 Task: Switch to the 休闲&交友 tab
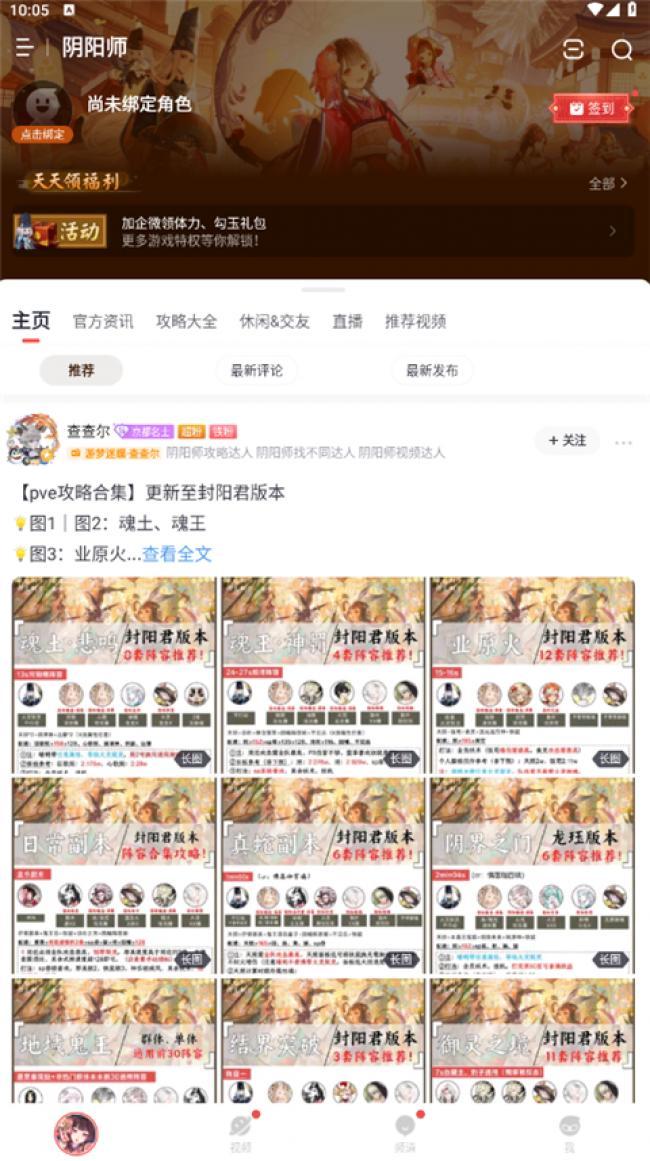click(x=274, y=322)
